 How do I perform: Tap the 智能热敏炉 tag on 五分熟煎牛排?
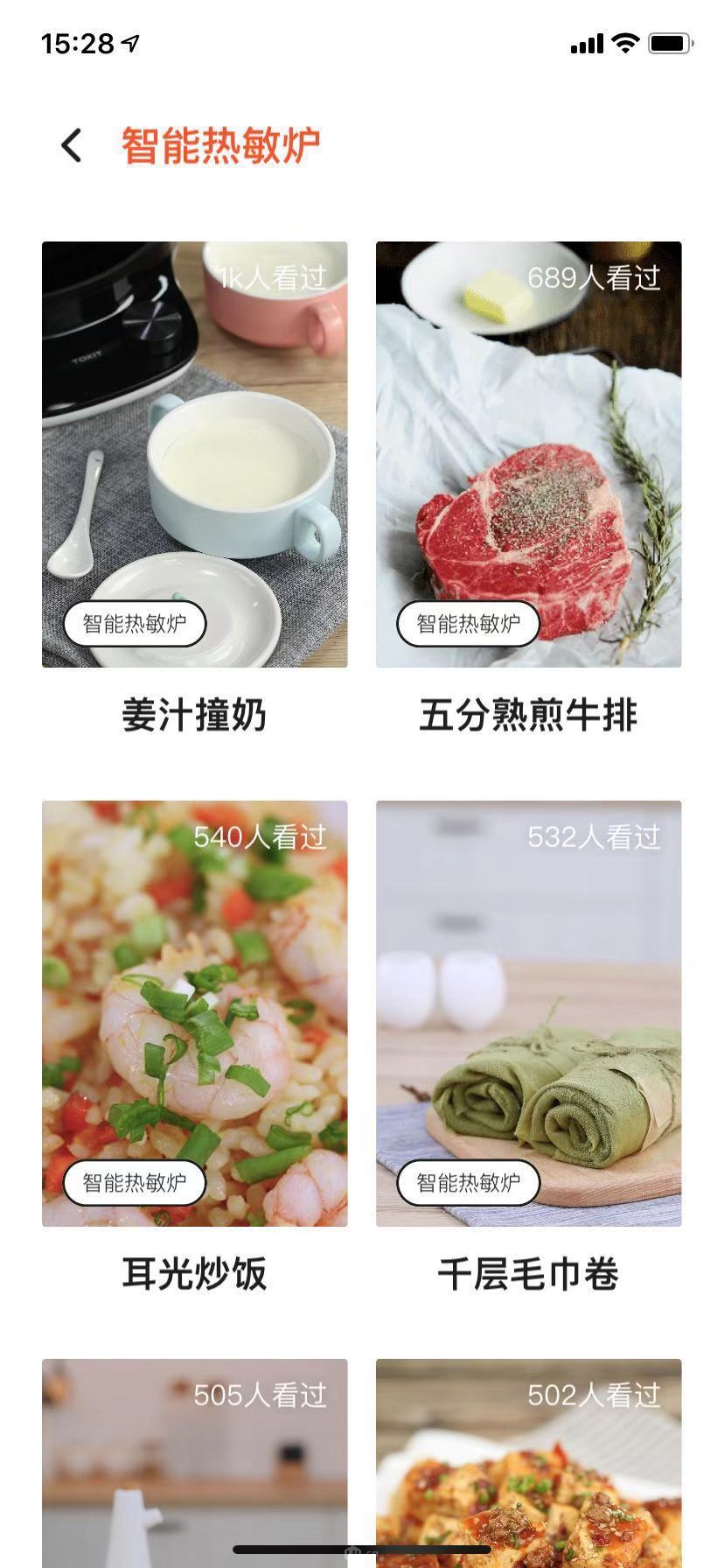(469, 624)
